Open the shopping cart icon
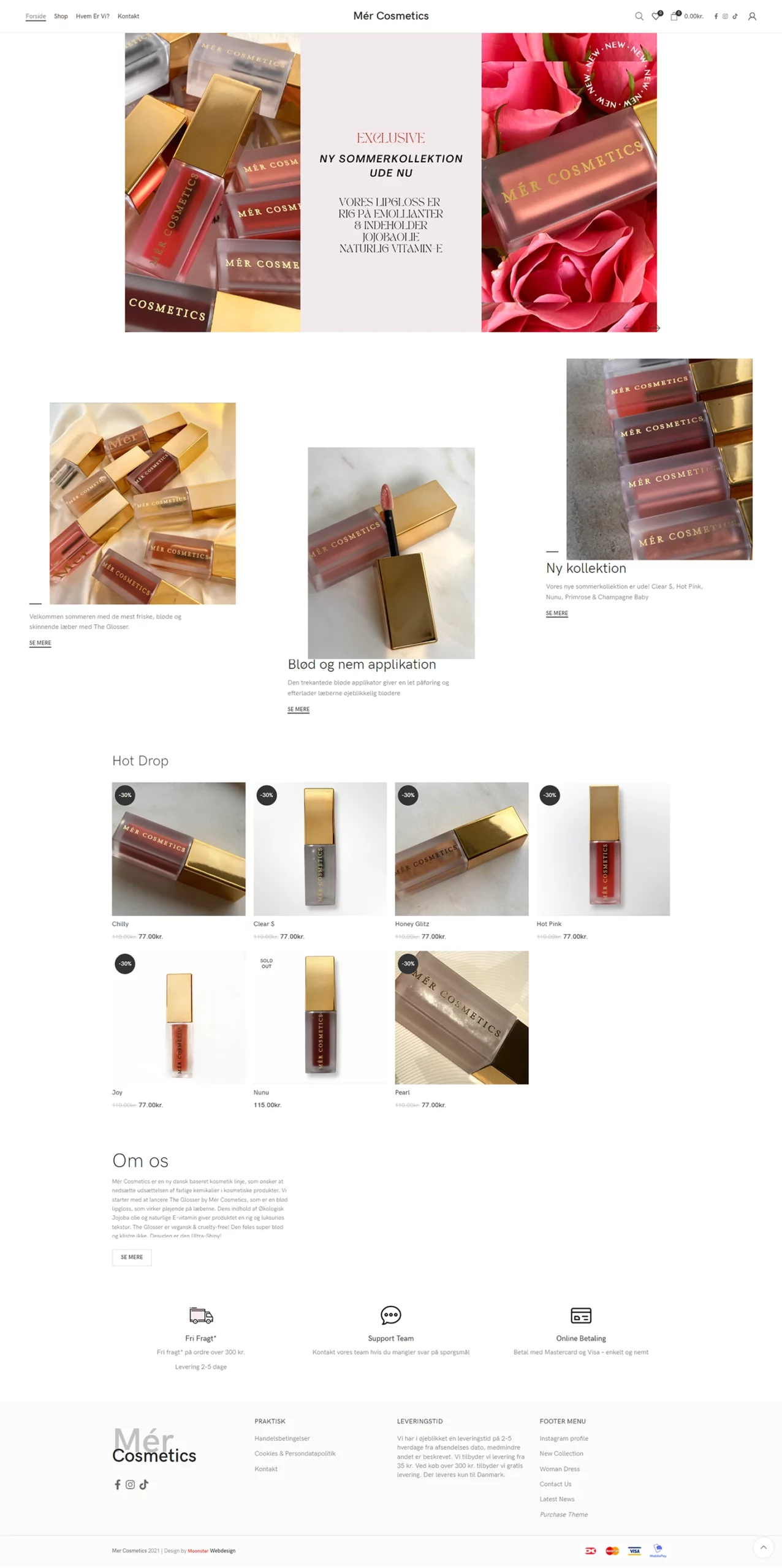Screen dimensions: 782x1568 click(674, 17)
